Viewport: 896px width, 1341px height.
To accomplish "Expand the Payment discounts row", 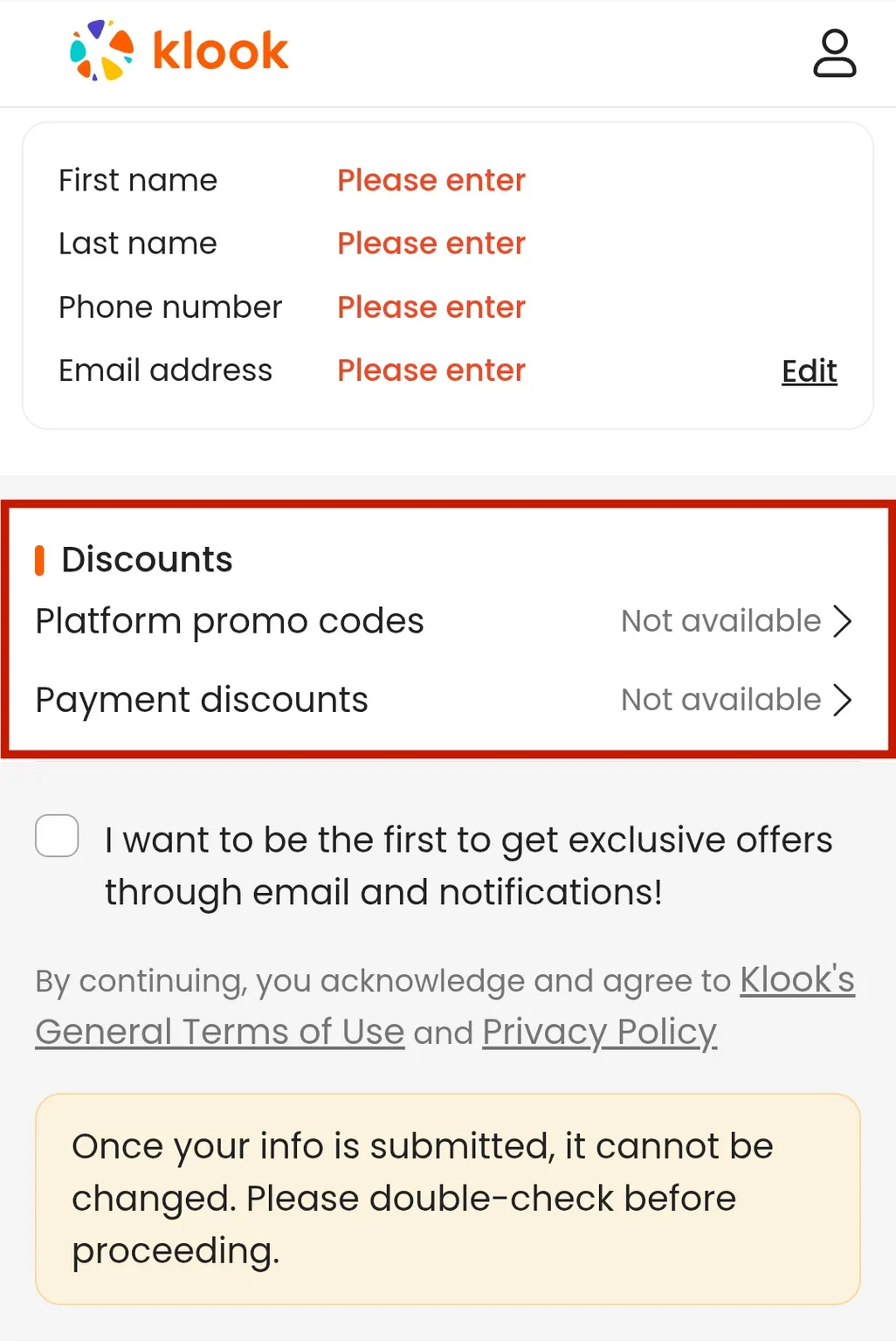I will [x=843, y=699].
